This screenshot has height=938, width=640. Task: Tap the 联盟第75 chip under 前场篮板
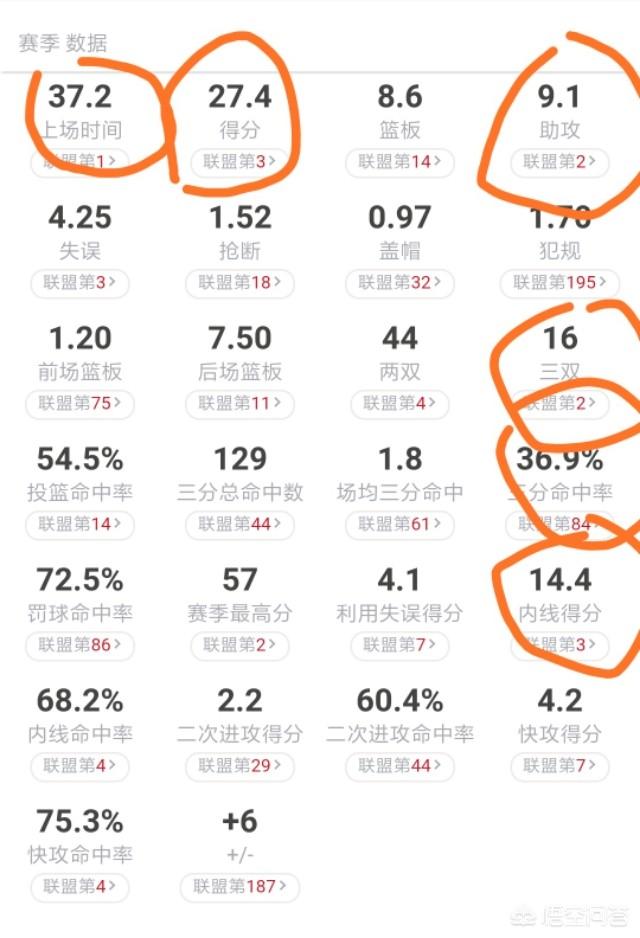point(79,404)
